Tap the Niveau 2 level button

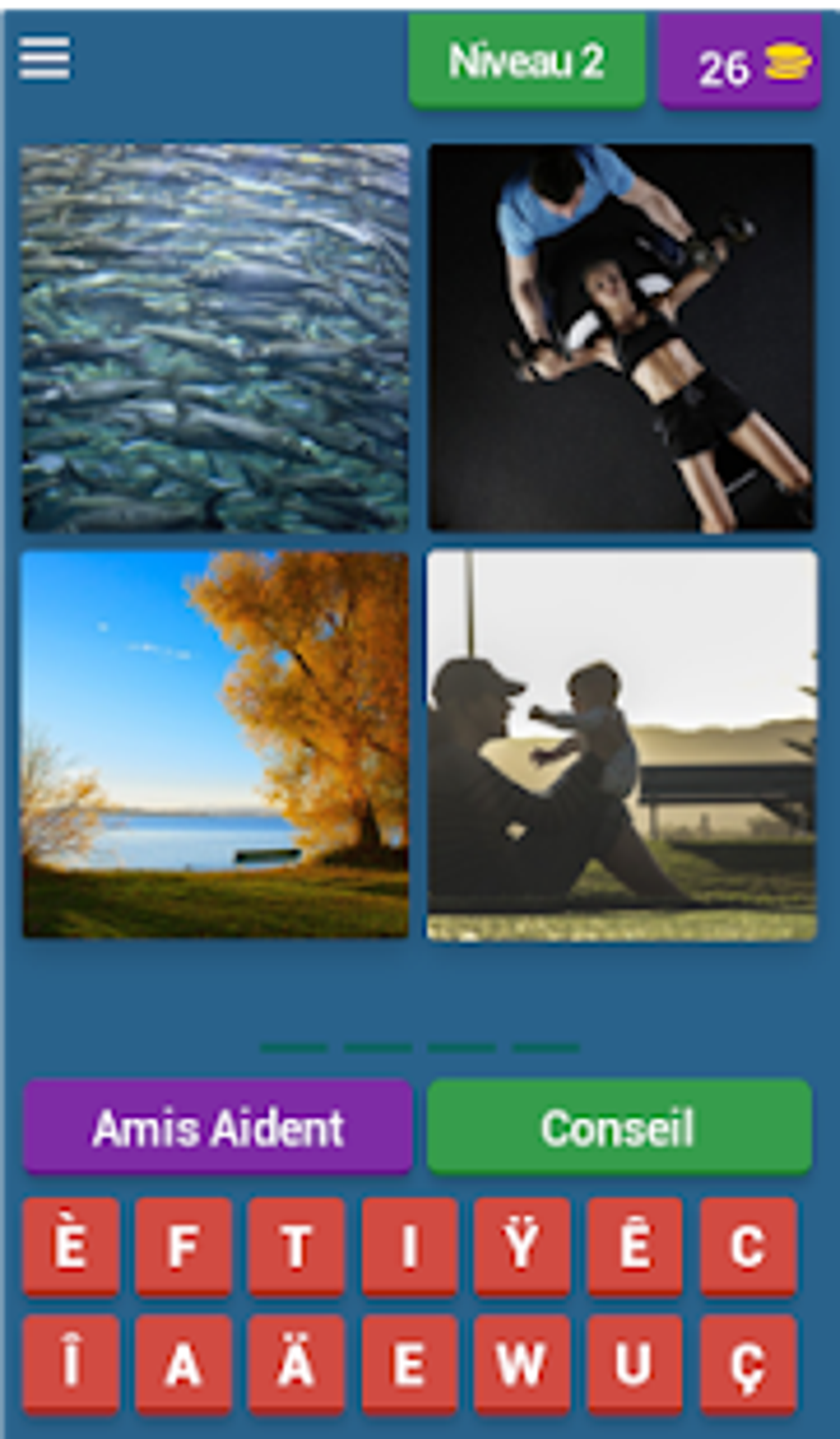pos(527,61)
